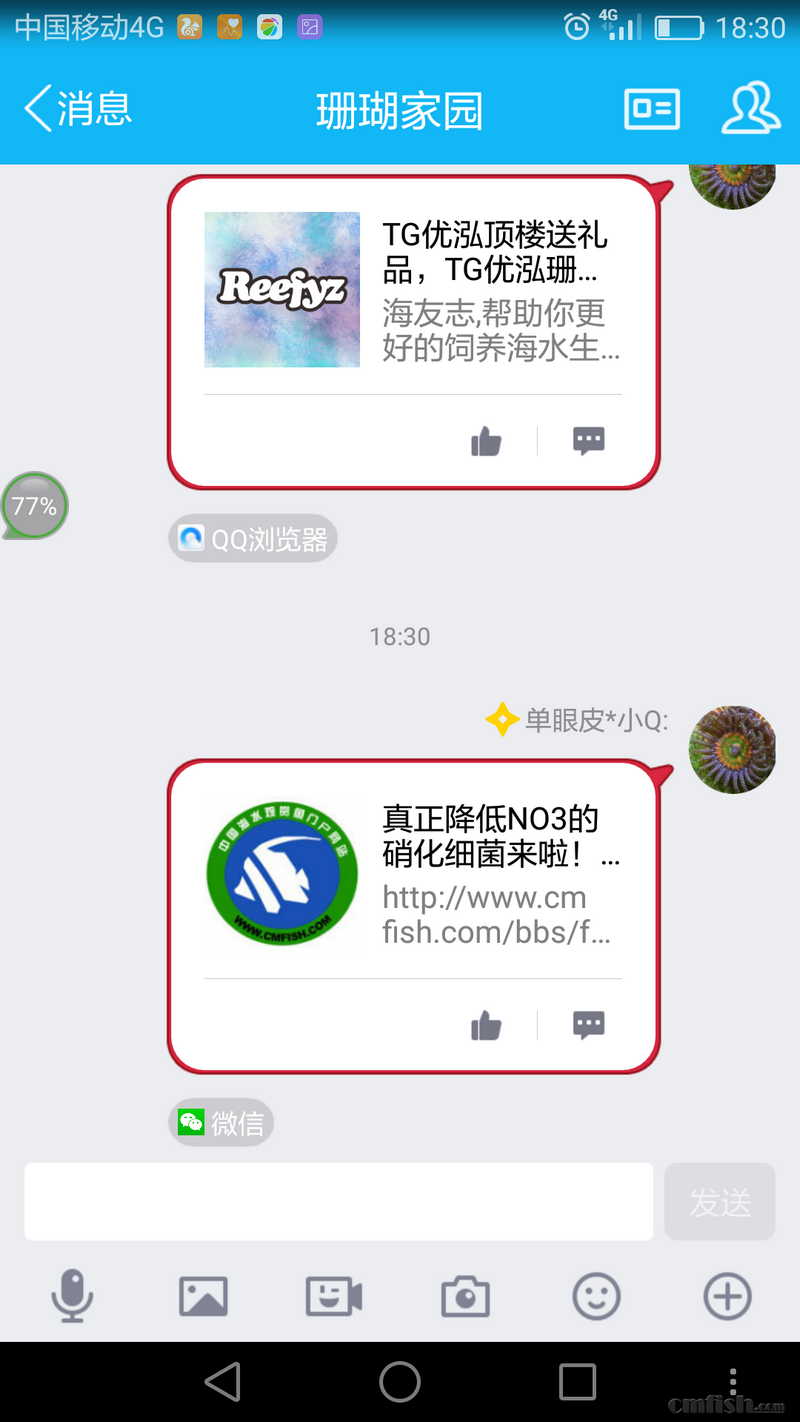Viewport: 800px width, 1422px height.
Task: View group members via the people icon
Action: tap(750, 109)
